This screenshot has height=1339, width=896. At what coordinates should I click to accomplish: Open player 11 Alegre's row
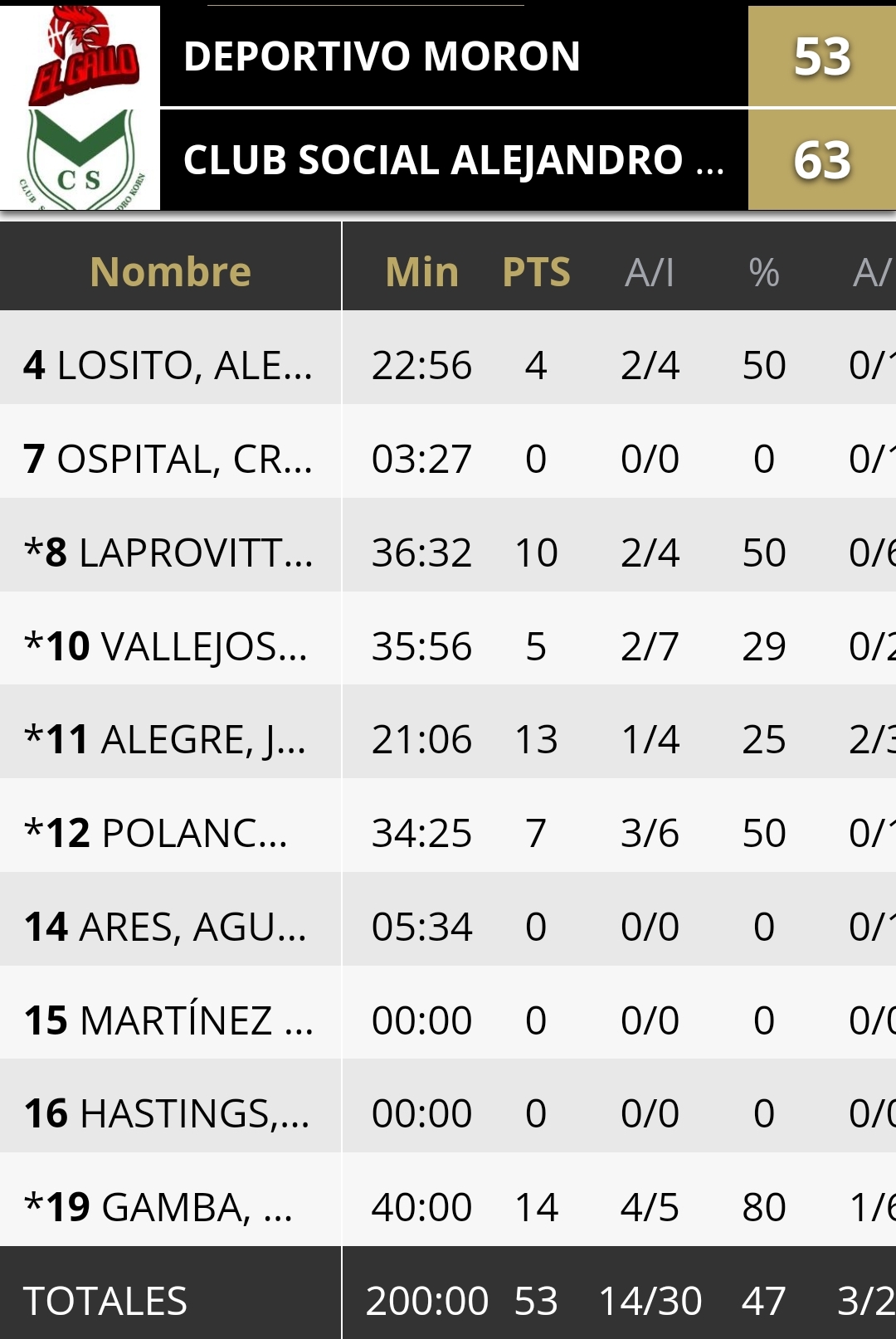tap(448, 739)
